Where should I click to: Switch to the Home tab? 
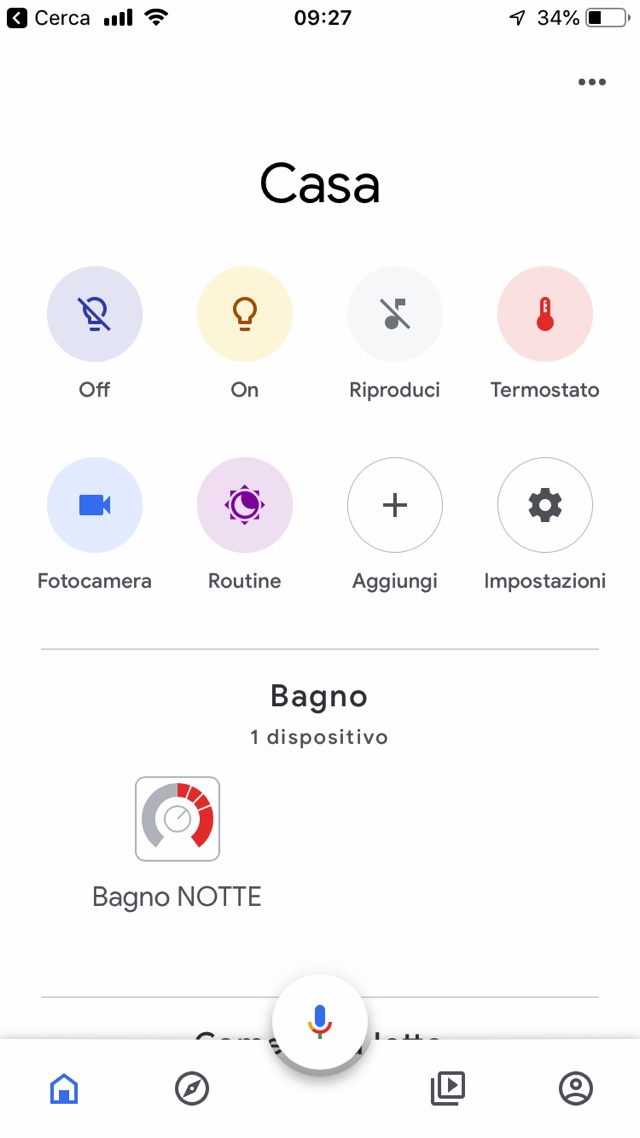(64, 1088)
